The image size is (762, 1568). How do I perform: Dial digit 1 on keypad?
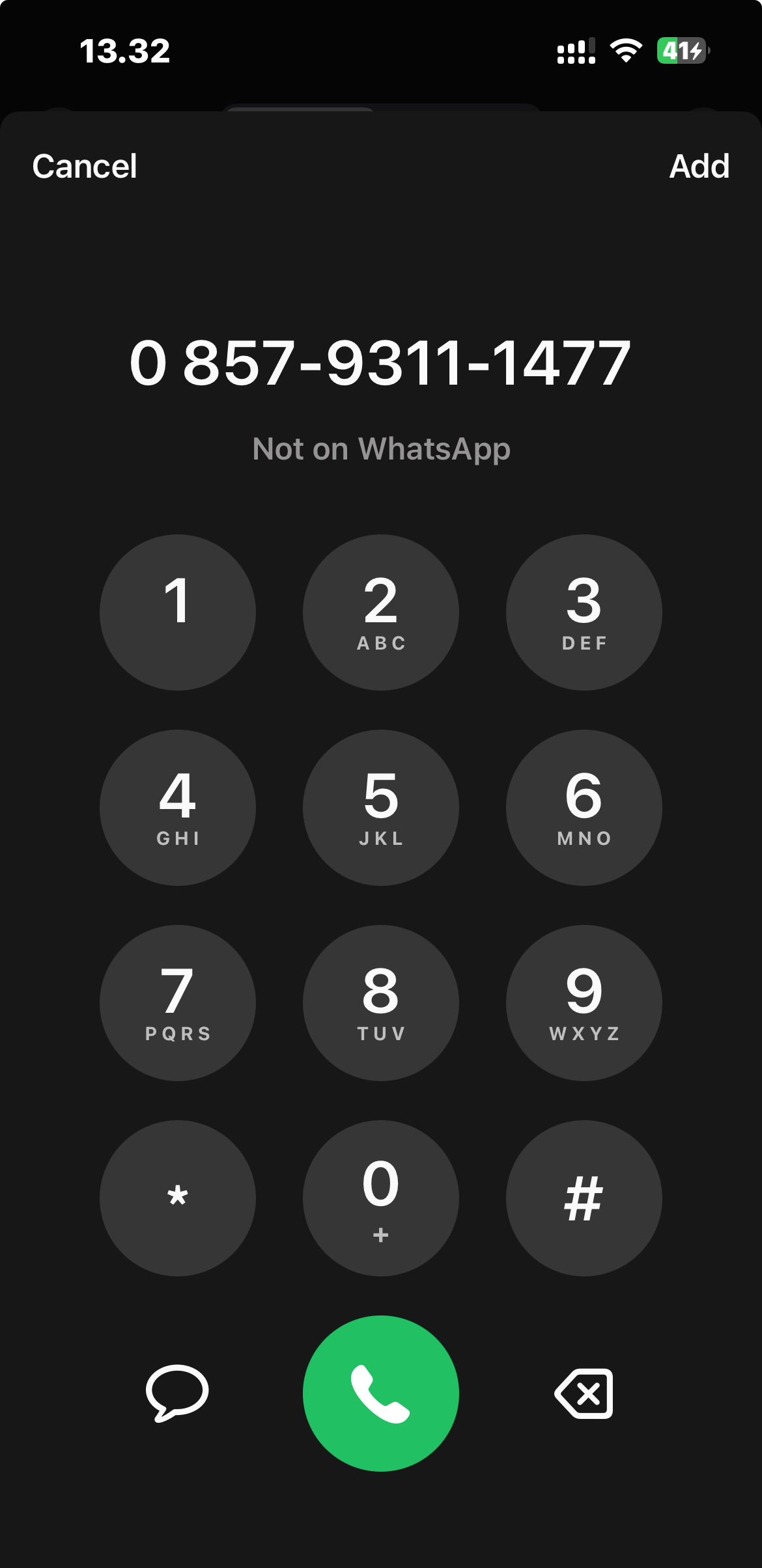[x=178, y=612]
